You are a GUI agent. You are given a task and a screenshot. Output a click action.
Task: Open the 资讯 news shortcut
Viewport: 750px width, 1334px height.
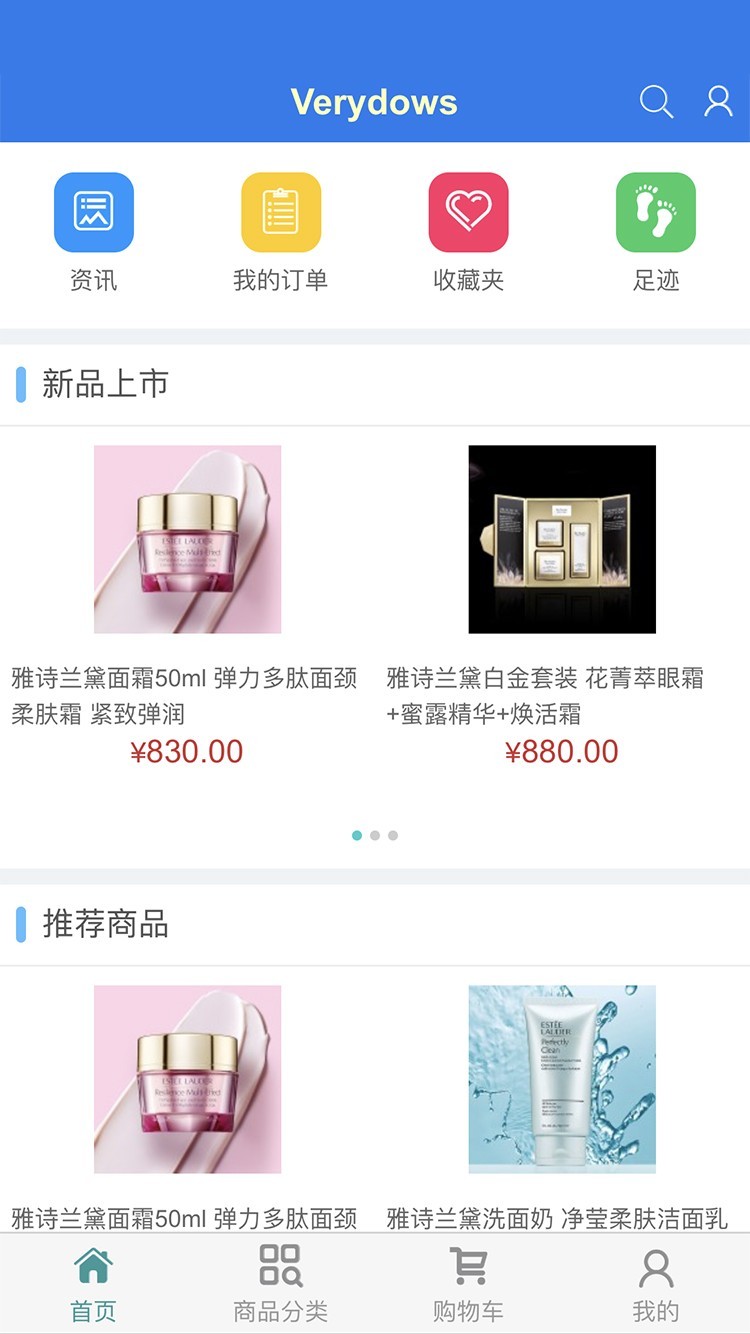point(94,232)
